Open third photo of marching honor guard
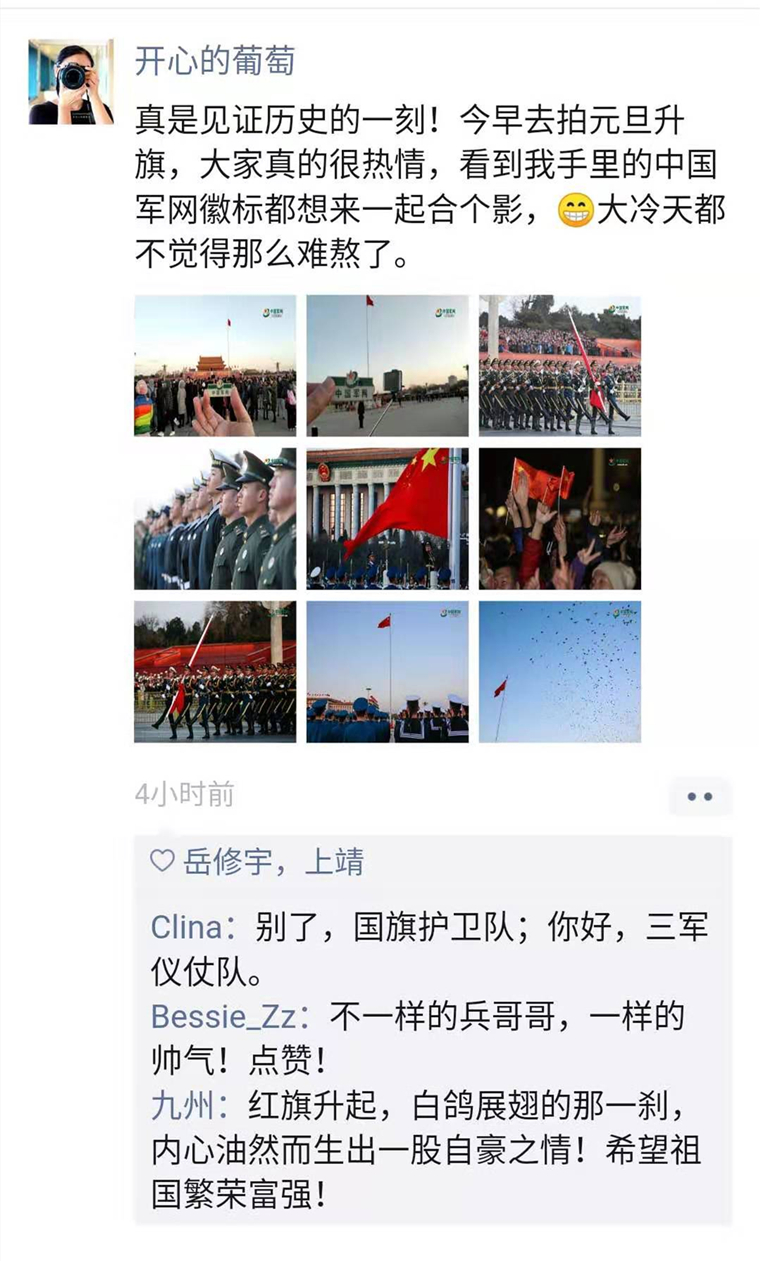Image resolution: width=760 pixels, height=1261 pixels. pyautogui.click(x=559, y=365)
